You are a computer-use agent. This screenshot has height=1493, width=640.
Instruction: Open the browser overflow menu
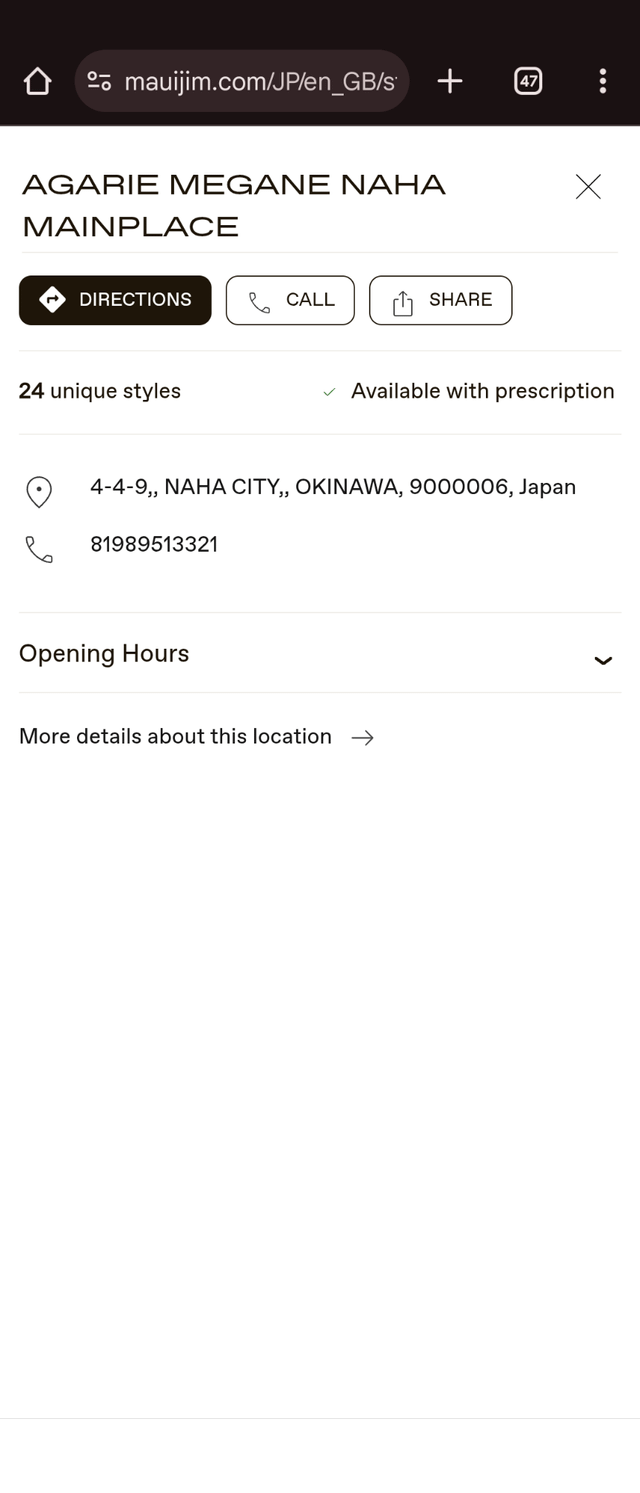point(602,81)
